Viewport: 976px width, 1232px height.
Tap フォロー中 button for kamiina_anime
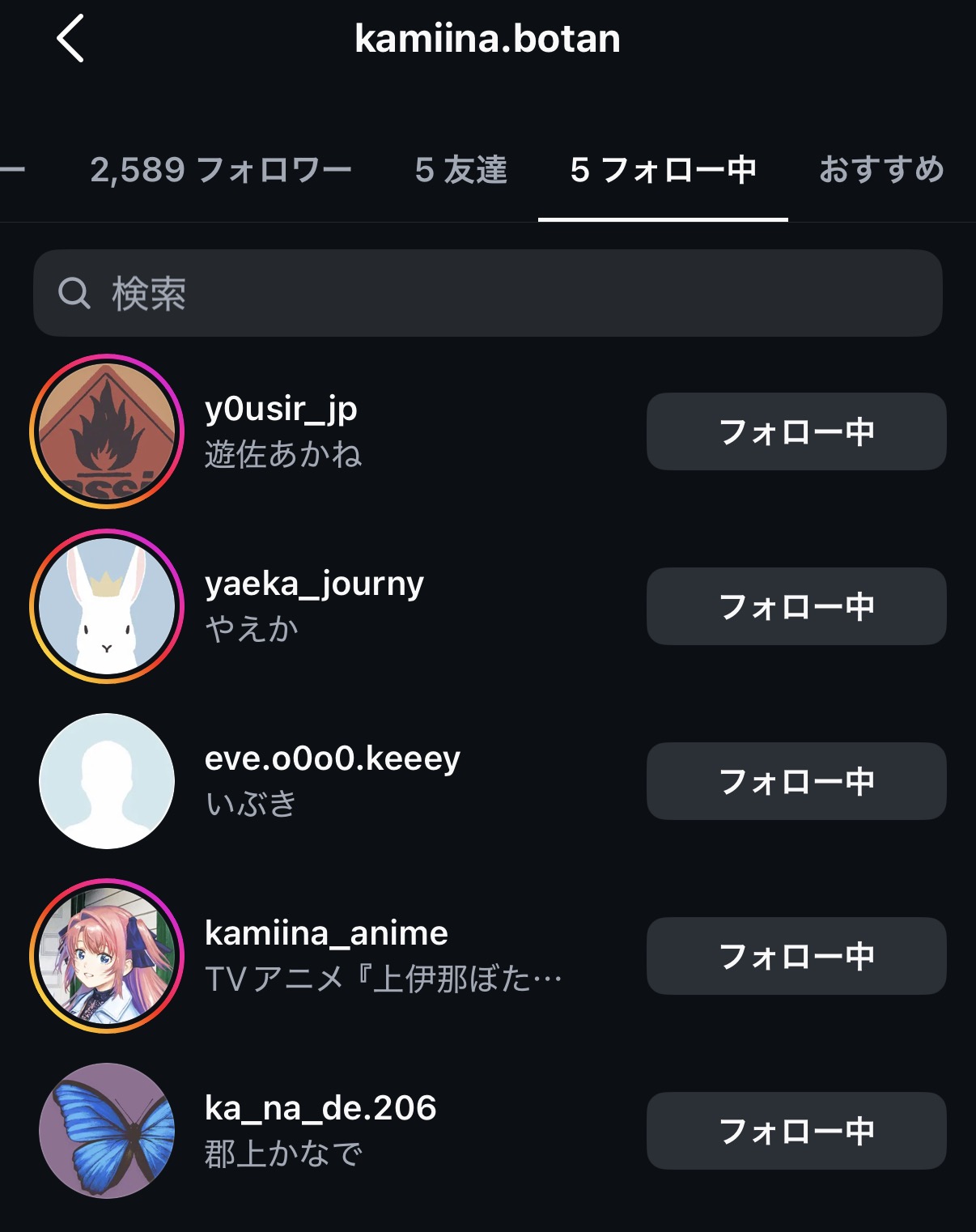tap(796, 956)
